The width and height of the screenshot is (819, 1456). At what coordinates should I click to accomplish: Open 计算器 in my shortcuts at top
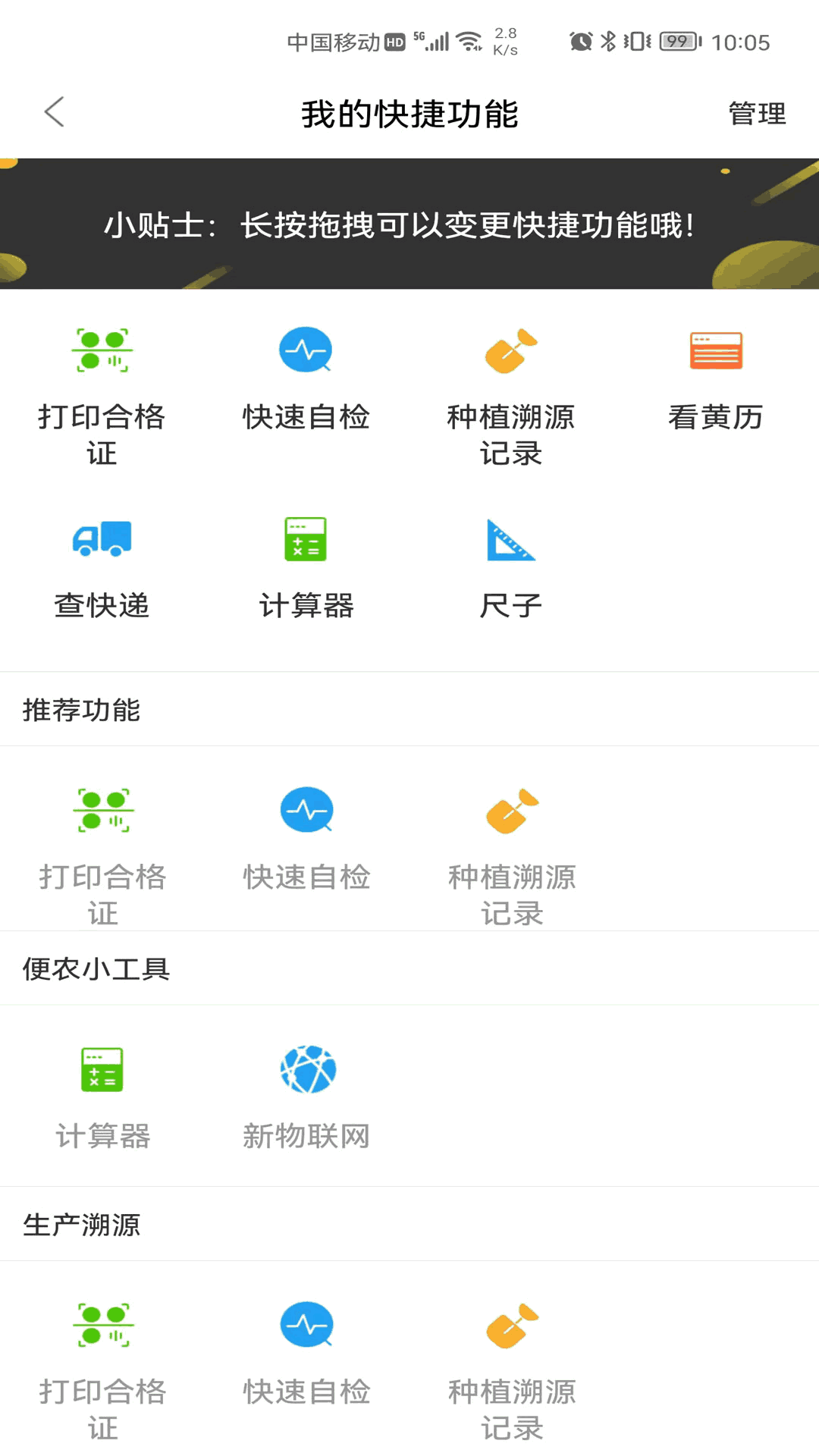(x=306, y=569)
